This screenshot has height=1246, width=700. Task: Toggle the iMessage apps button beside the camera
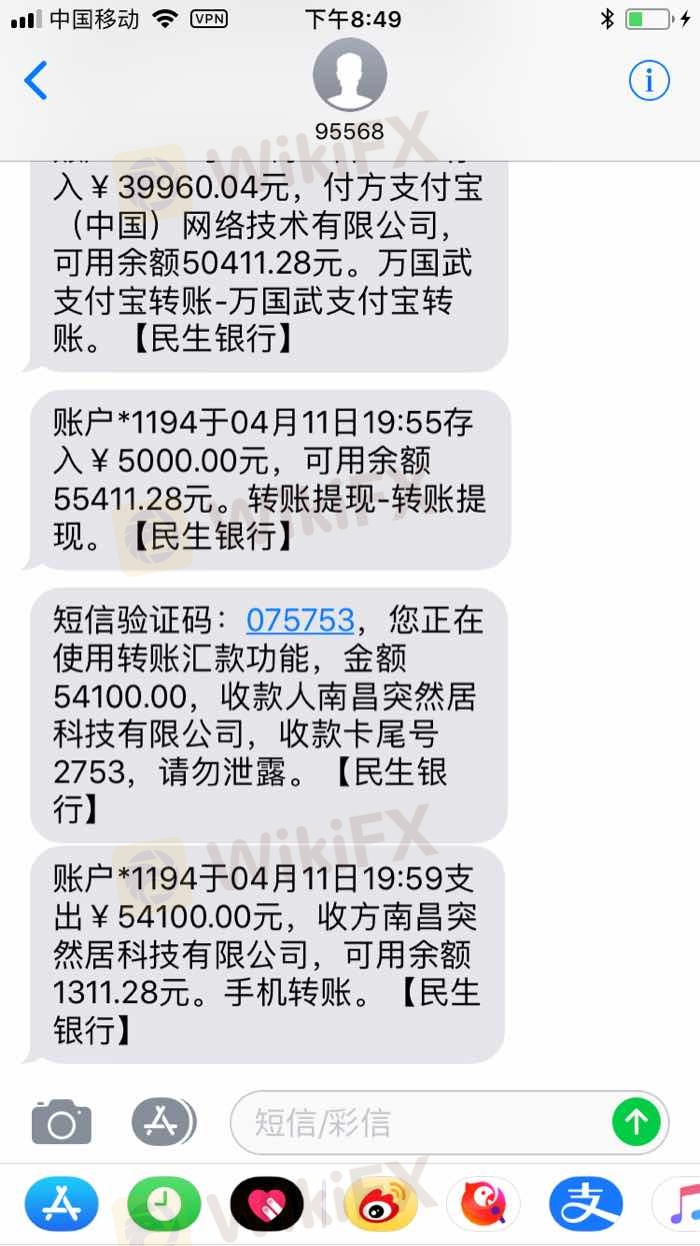[x=163, y=1122]
